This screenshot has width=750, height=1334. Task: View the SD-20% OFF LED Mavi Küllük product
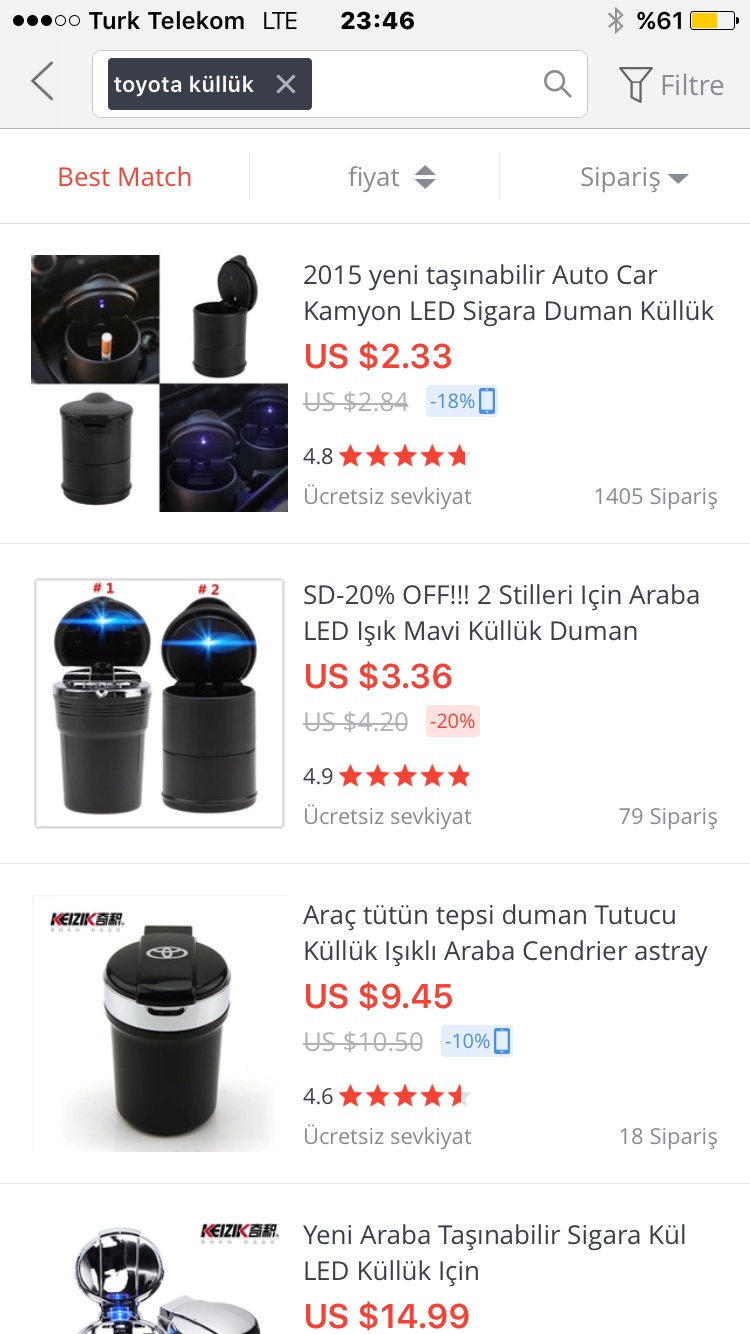point(500,612)
